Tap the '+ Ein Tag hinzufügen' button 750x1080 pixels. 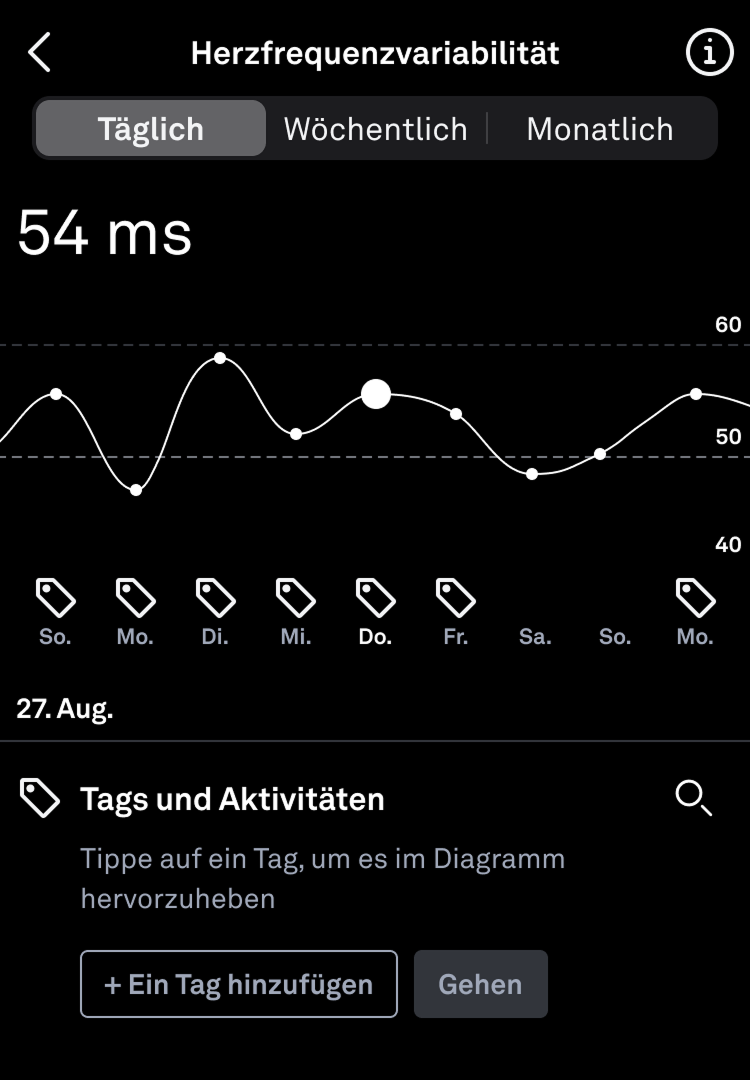click(x=239, y=984)
